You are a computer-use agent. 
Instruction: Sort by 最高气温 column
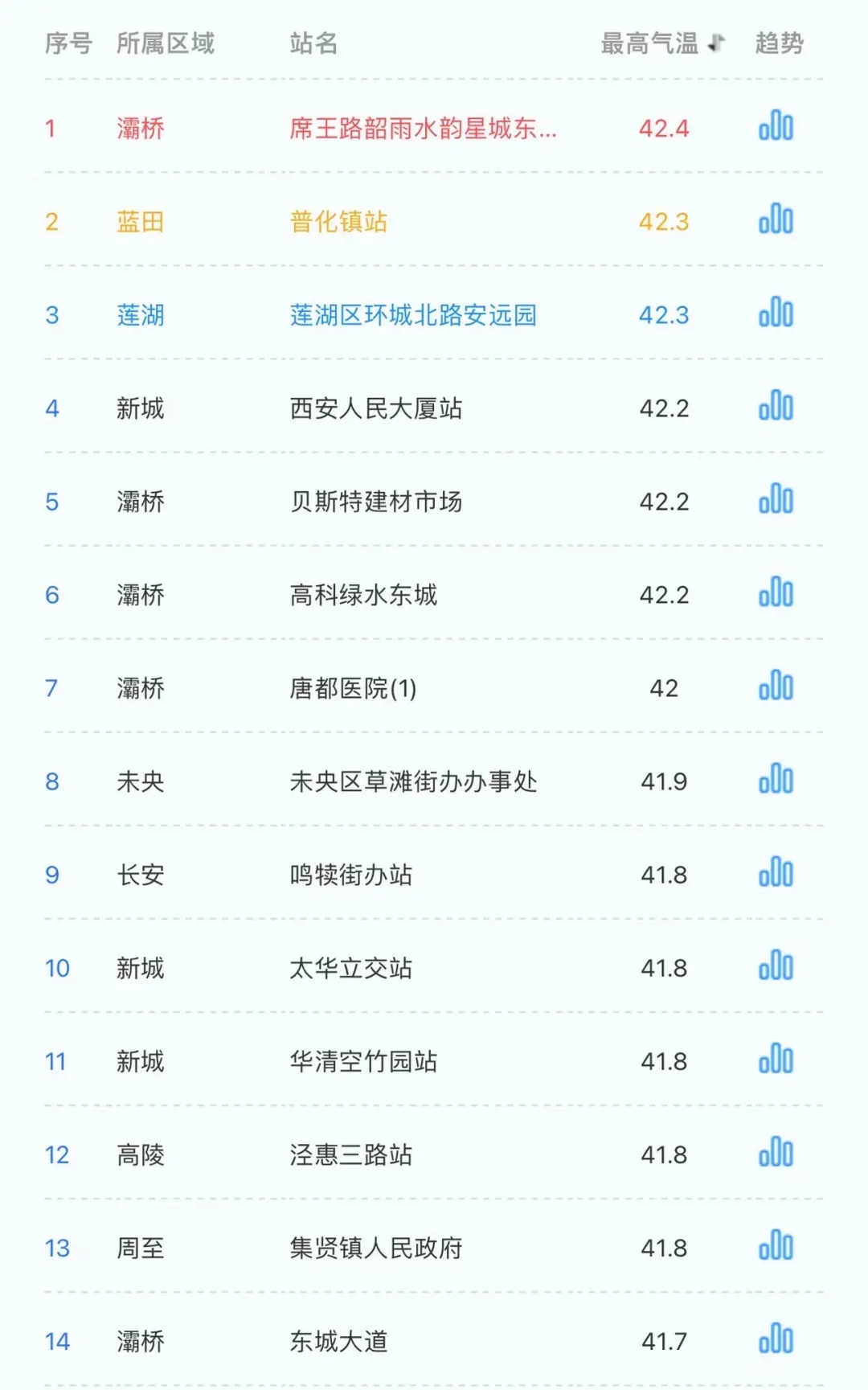tap(715, 43)
